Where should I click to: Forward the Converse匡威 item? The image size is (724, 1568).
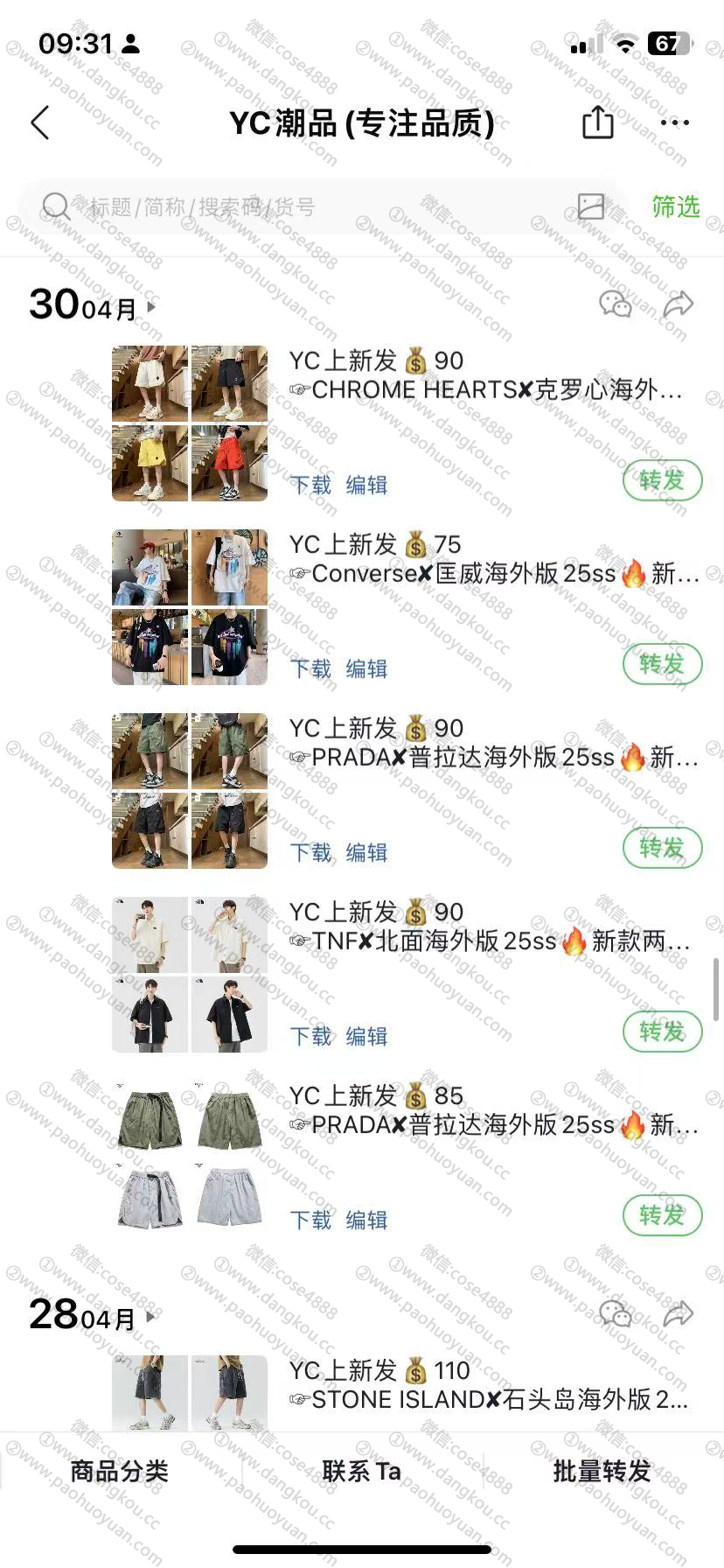[662, 664]
